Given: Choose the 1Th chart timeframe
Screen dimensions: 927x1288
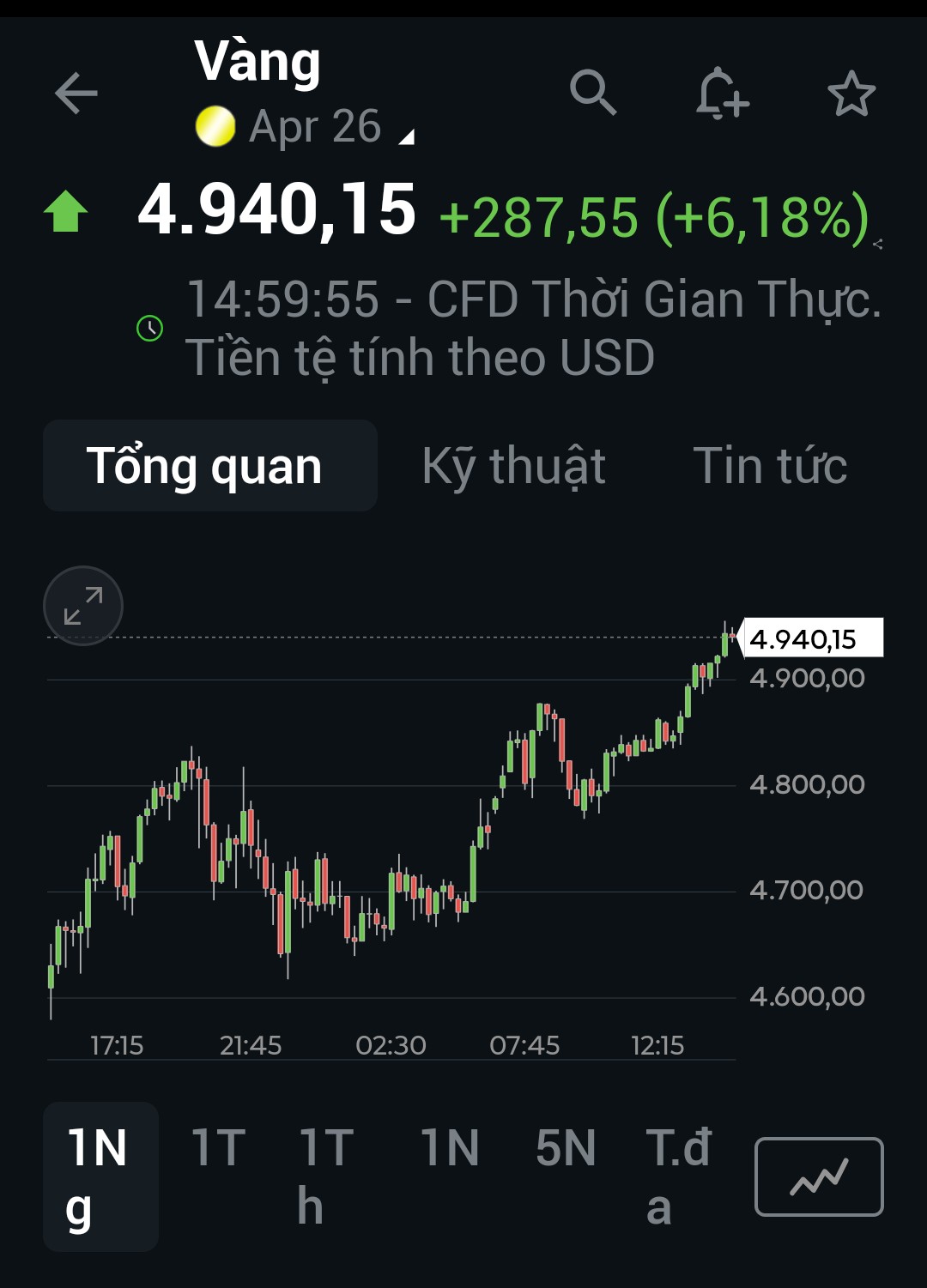Looking at the screenshot, I should pos(326,1176).
